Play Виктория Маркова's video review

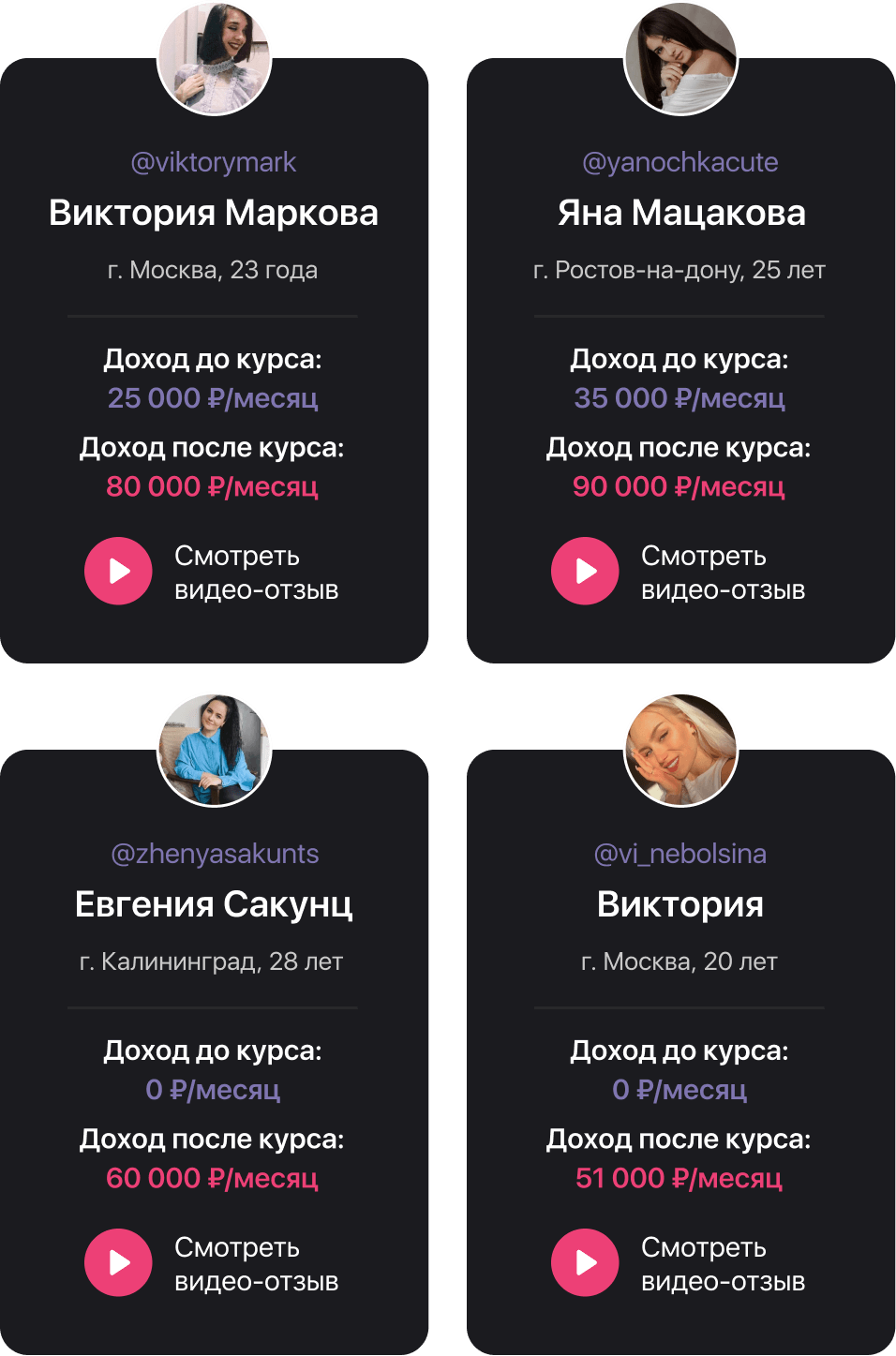(118, 571)
